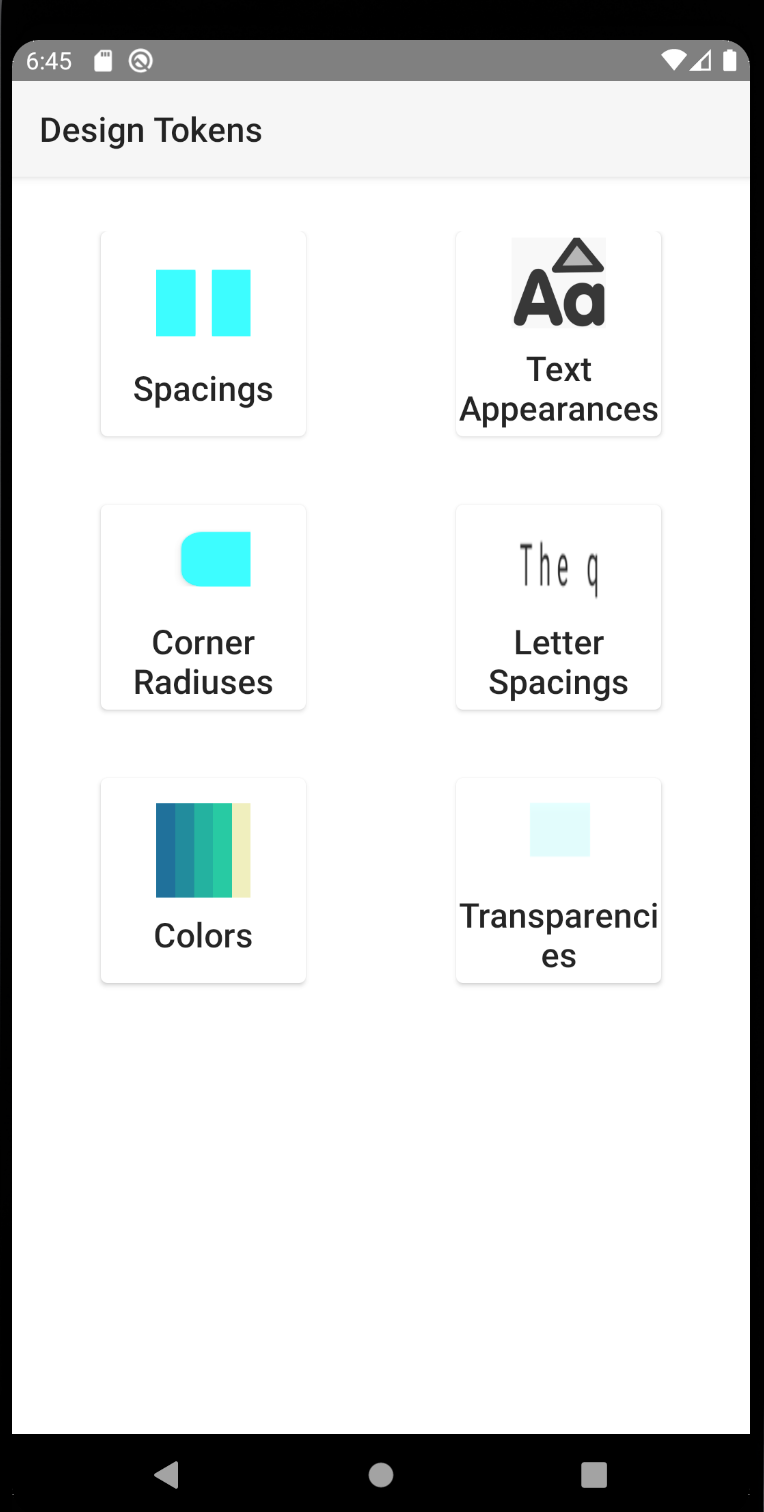Open the Spacings card
764x1512 pixels.
[203, 333]
